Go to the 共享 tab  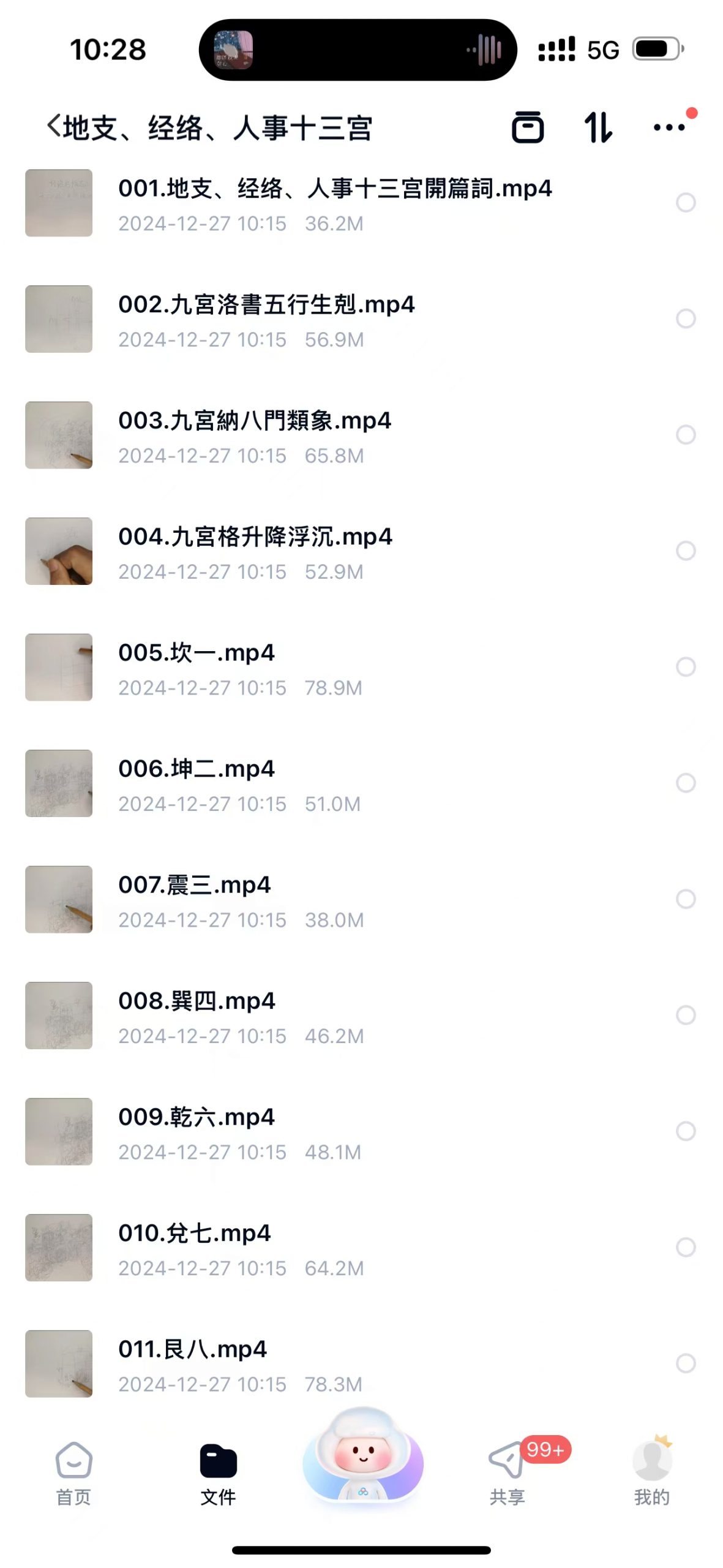click(x=507, y=1474)
